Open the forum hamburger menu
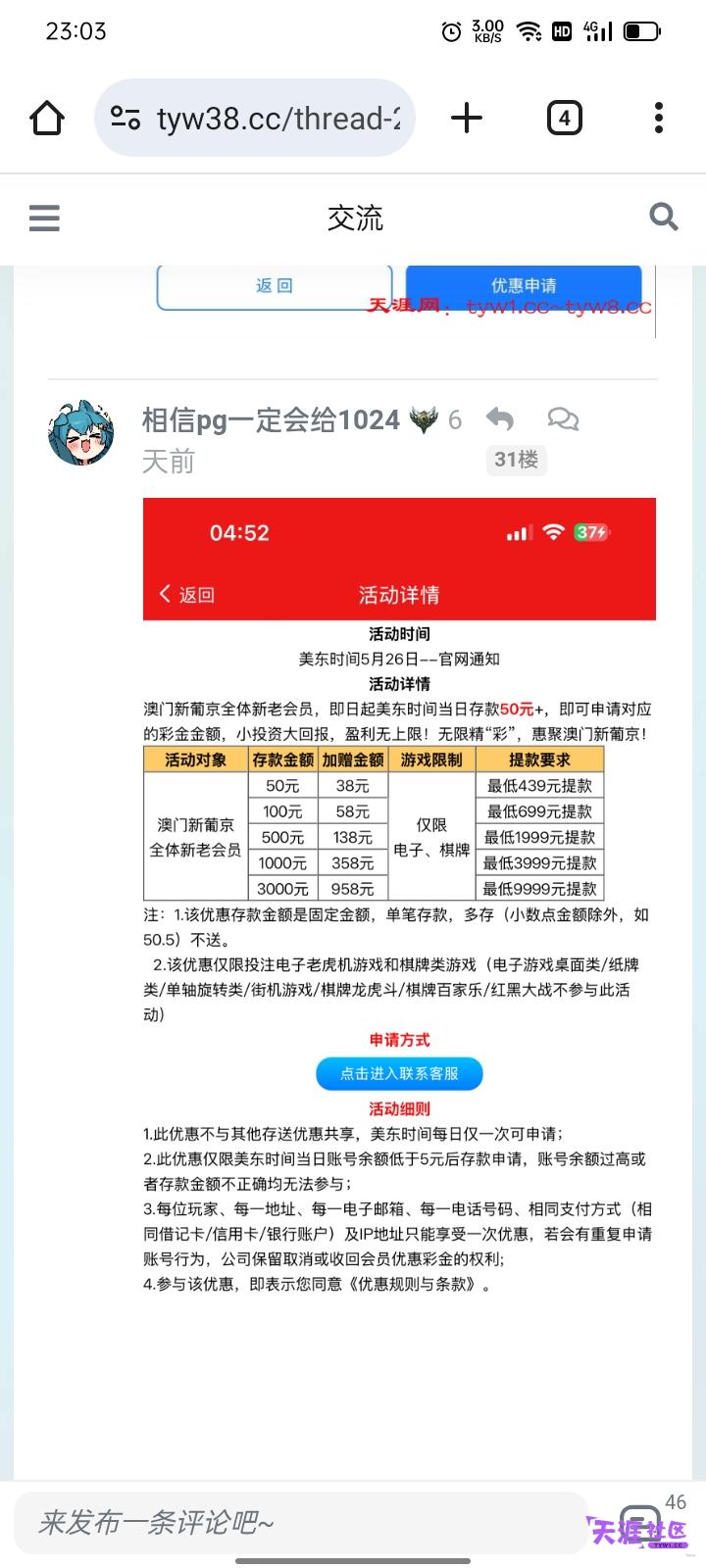Viewport: 706px width, 1568px height. [x=44, y=218]
